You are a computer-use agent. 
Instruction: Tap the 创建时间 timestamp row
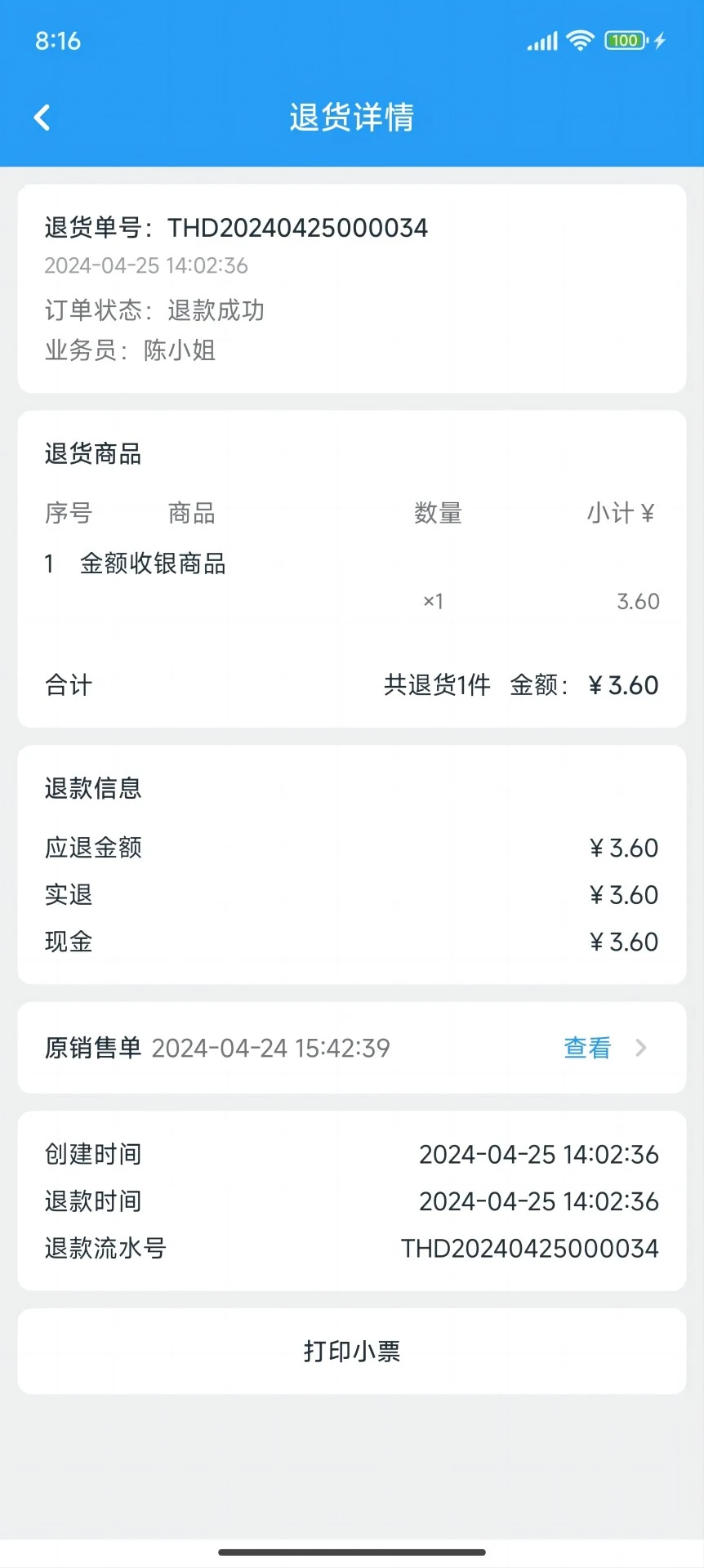coord(351,1154)
